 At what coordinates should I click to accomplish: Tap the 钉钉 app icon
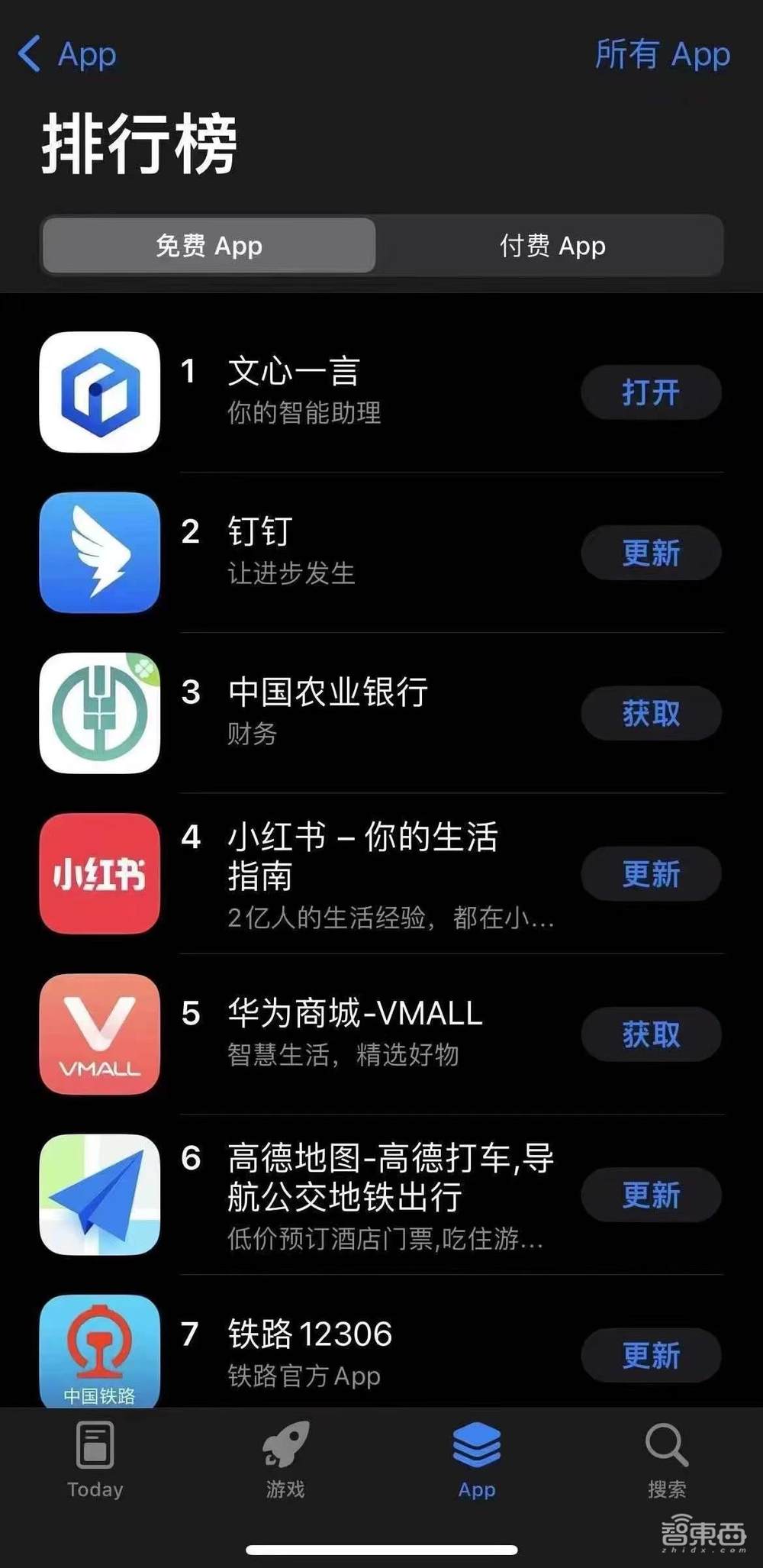(x=99, y=553)
